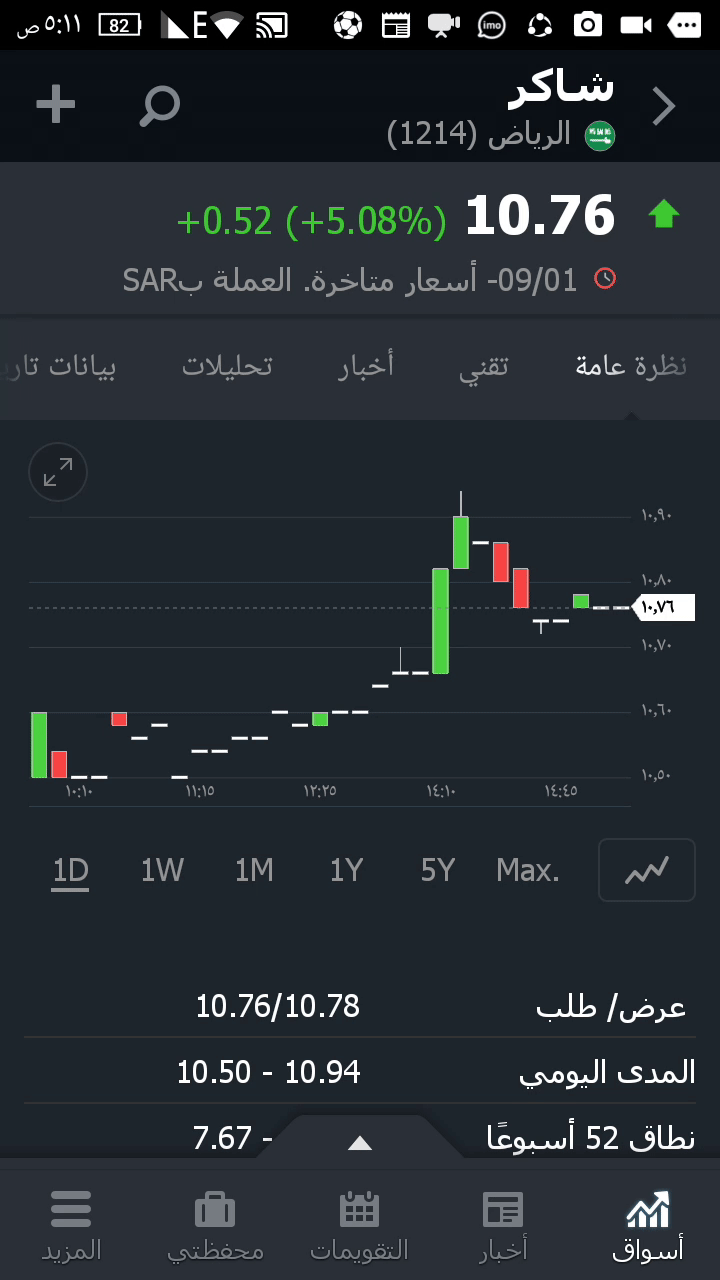
Task: Choose the 1Y chart range
Action: tap(346, 871)
